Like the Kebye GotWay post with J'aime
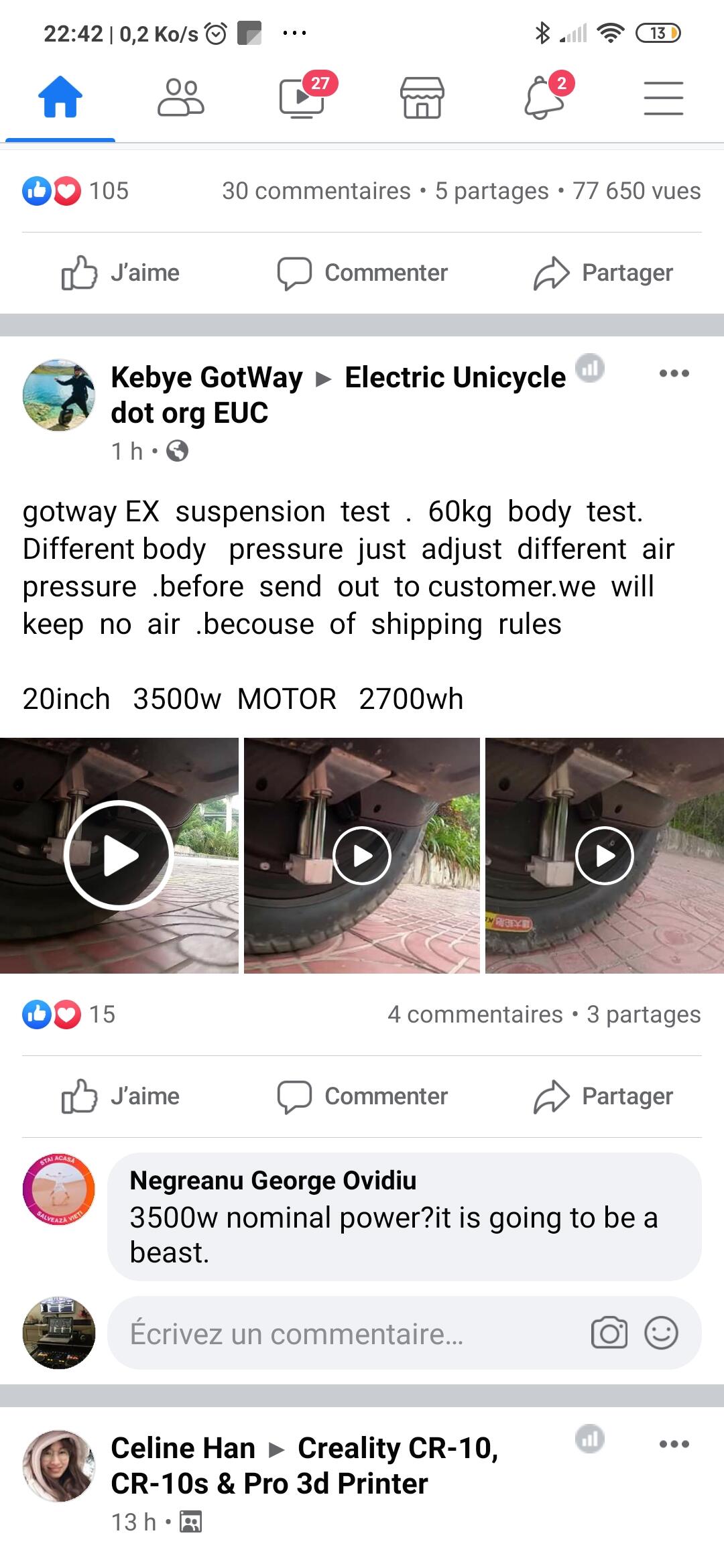The image size is (724, 1568). pyautogui.click(x=121, y=1096)
